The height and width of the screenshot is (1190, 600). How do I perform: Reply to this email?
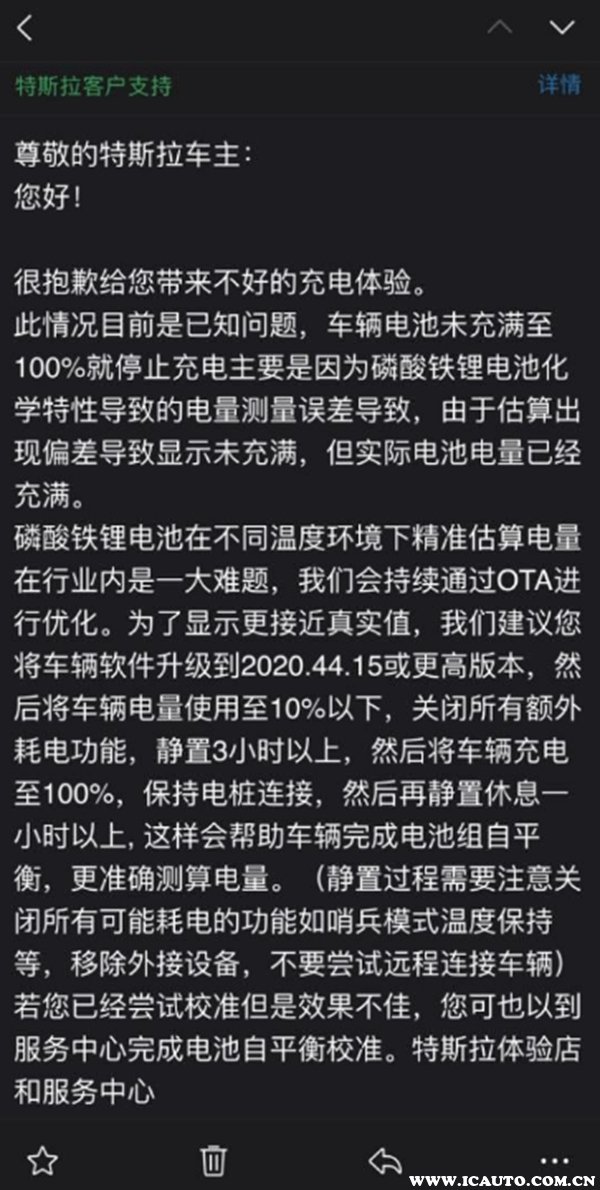tap(384, 1160)
